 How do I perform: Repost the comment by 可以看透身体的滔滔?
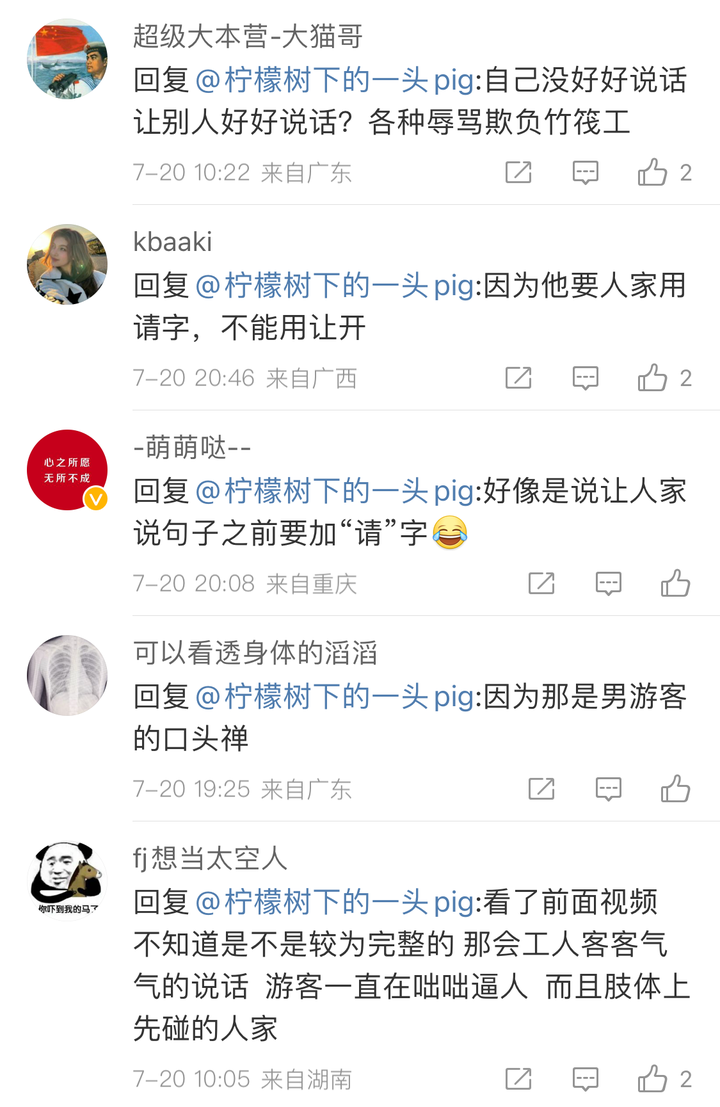point(541,789)
